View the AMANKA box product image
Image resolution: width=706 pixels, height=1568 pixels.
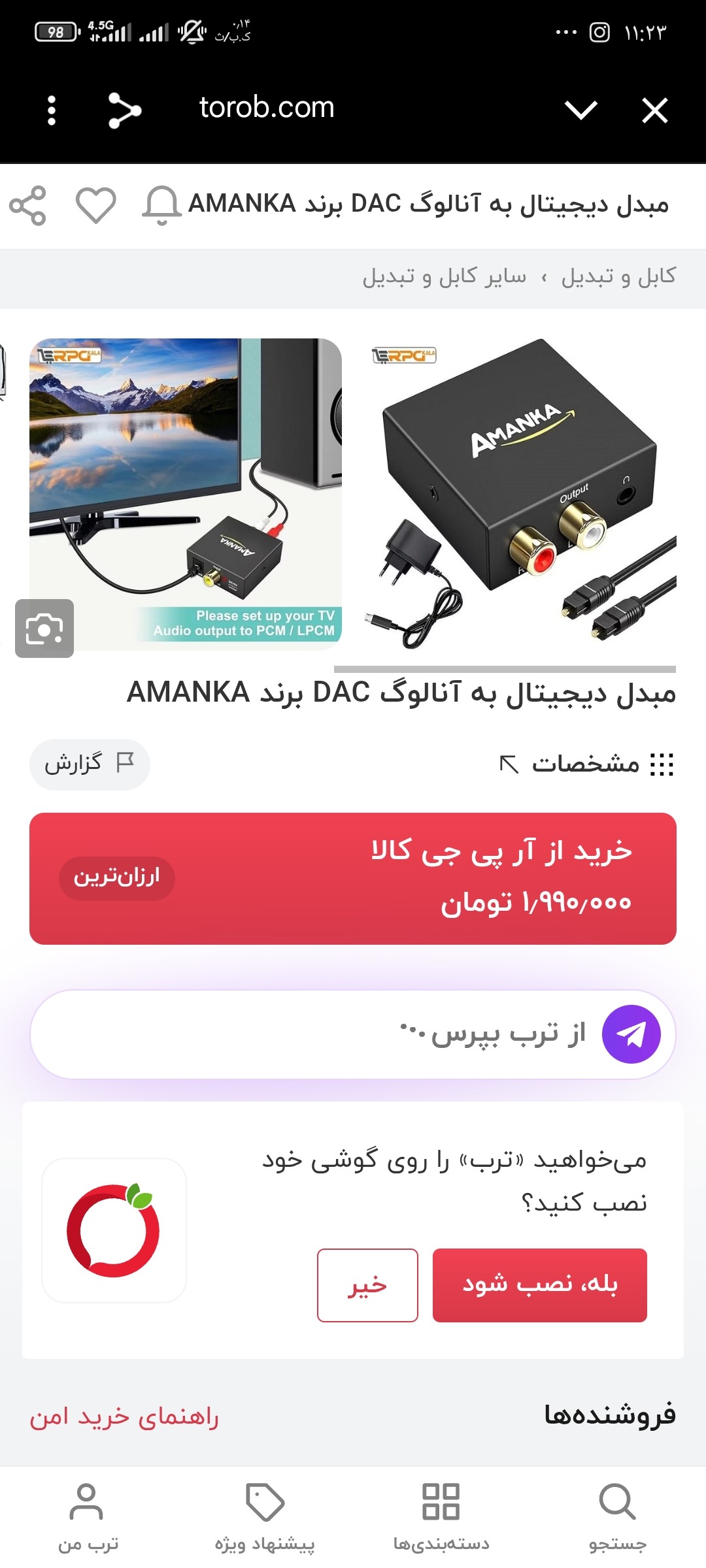click(x=521, y=495)
